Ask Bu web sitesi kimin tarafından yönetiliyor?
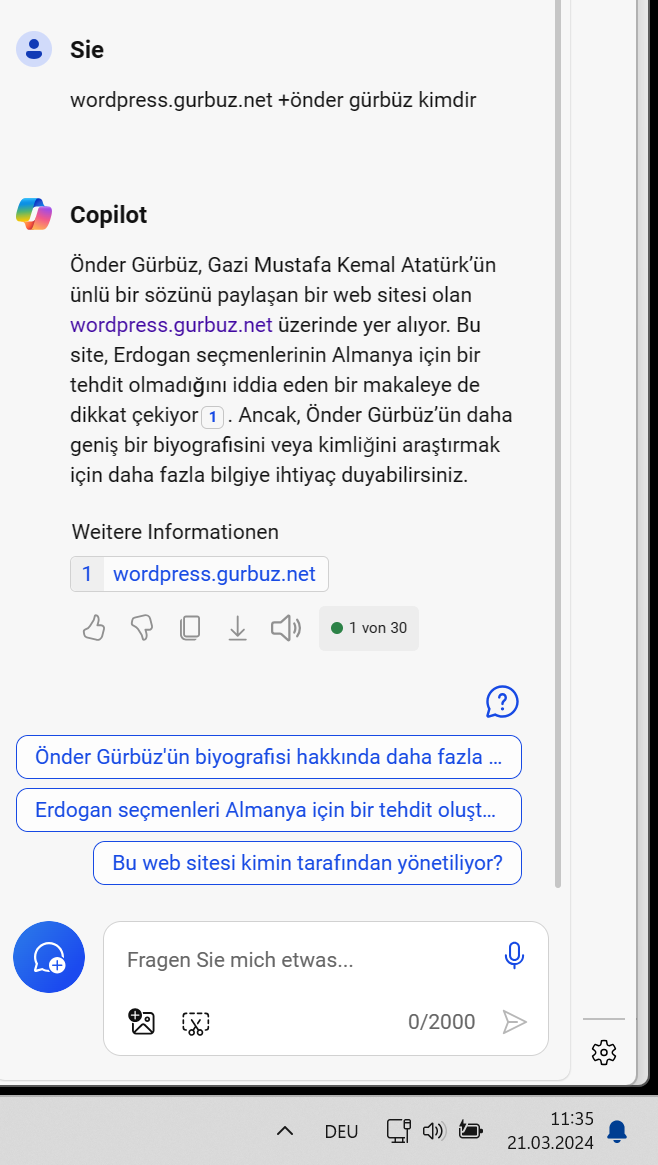 pyautogui.click(x=307, y=863)
